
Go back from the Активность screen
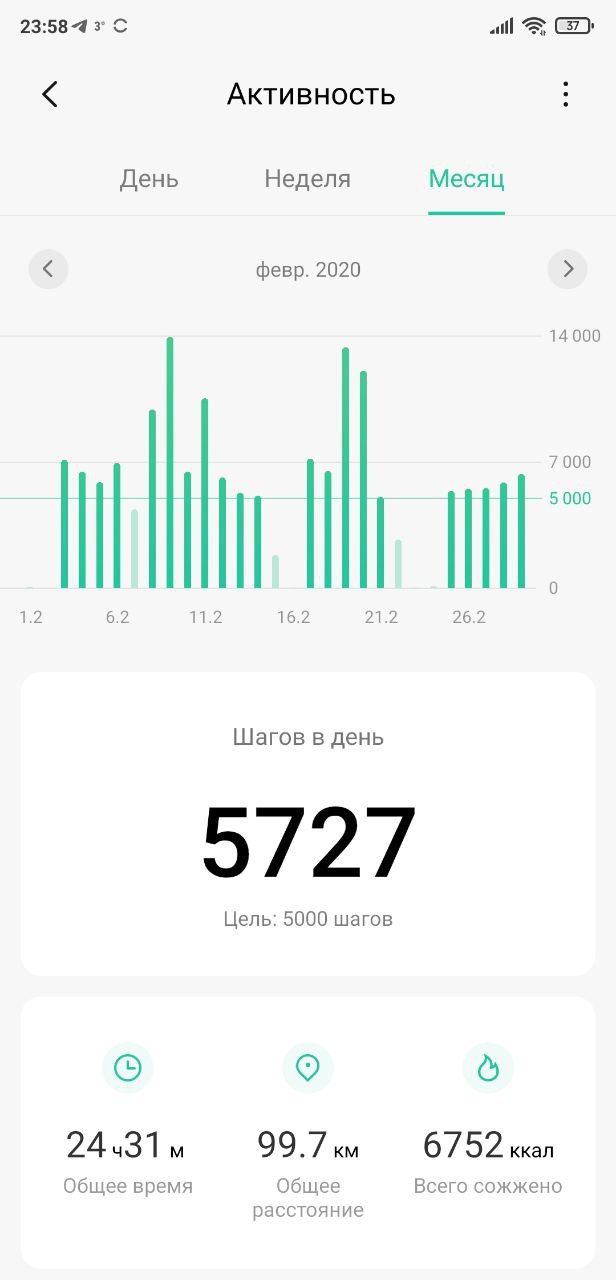click(x=50, y=94)
